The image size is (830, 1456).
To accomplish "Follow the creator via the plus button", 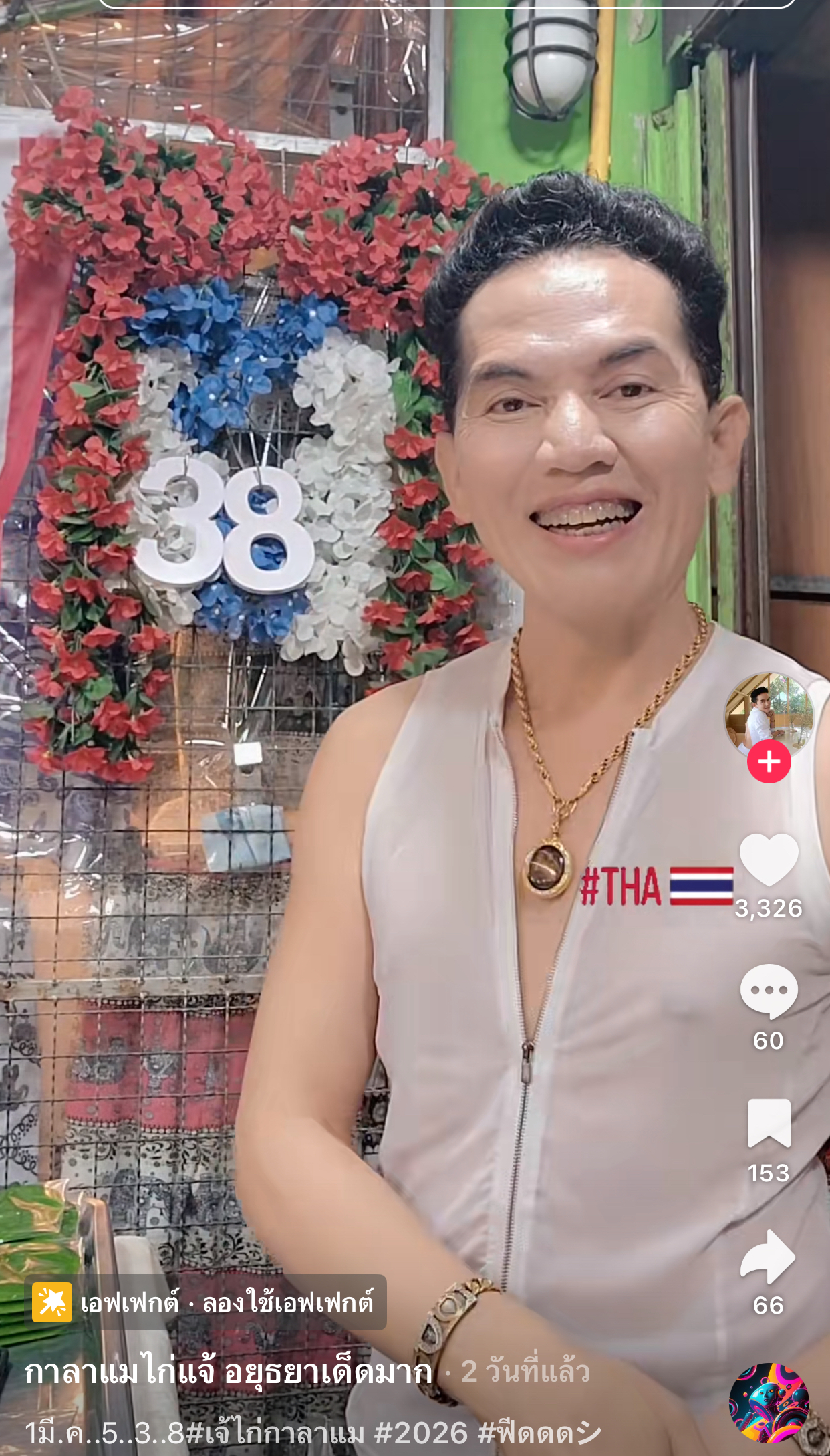I will tap(770, 762).
